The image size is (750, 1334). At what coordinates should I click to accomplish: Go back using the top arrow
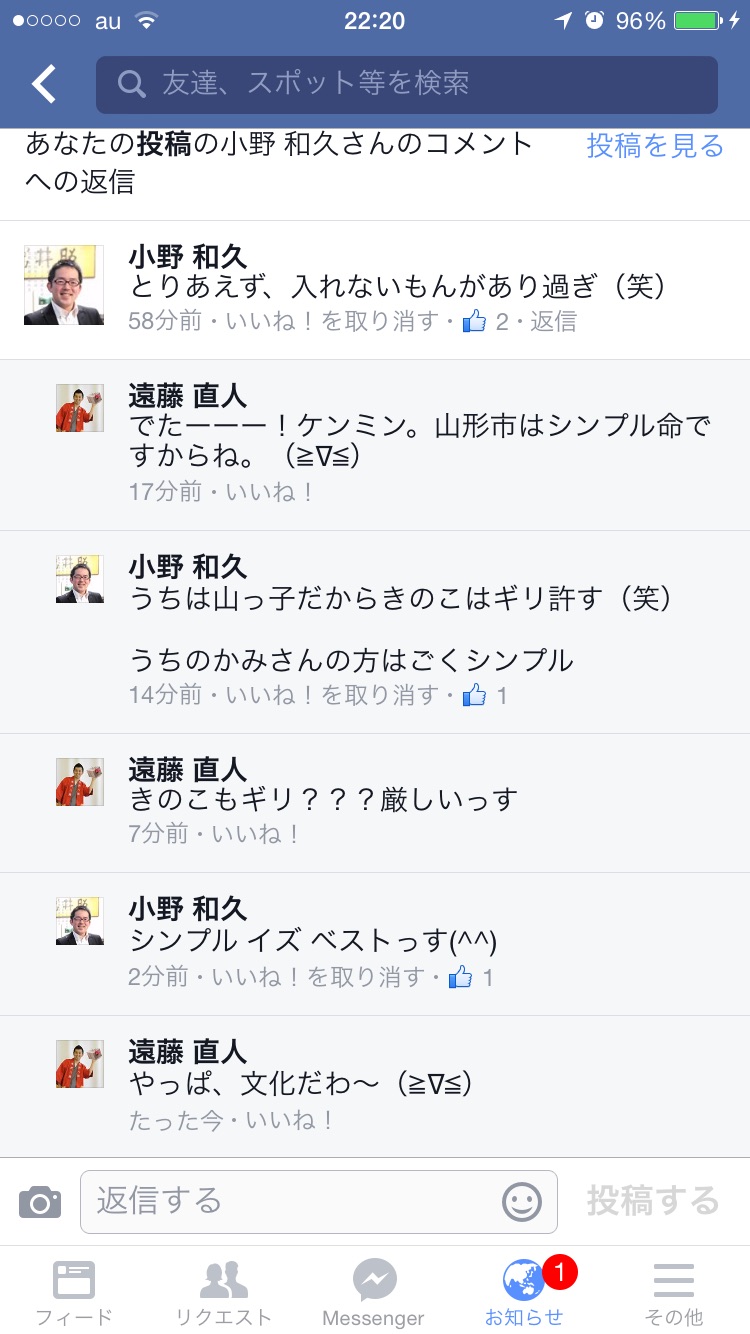(x=44, y=85)
